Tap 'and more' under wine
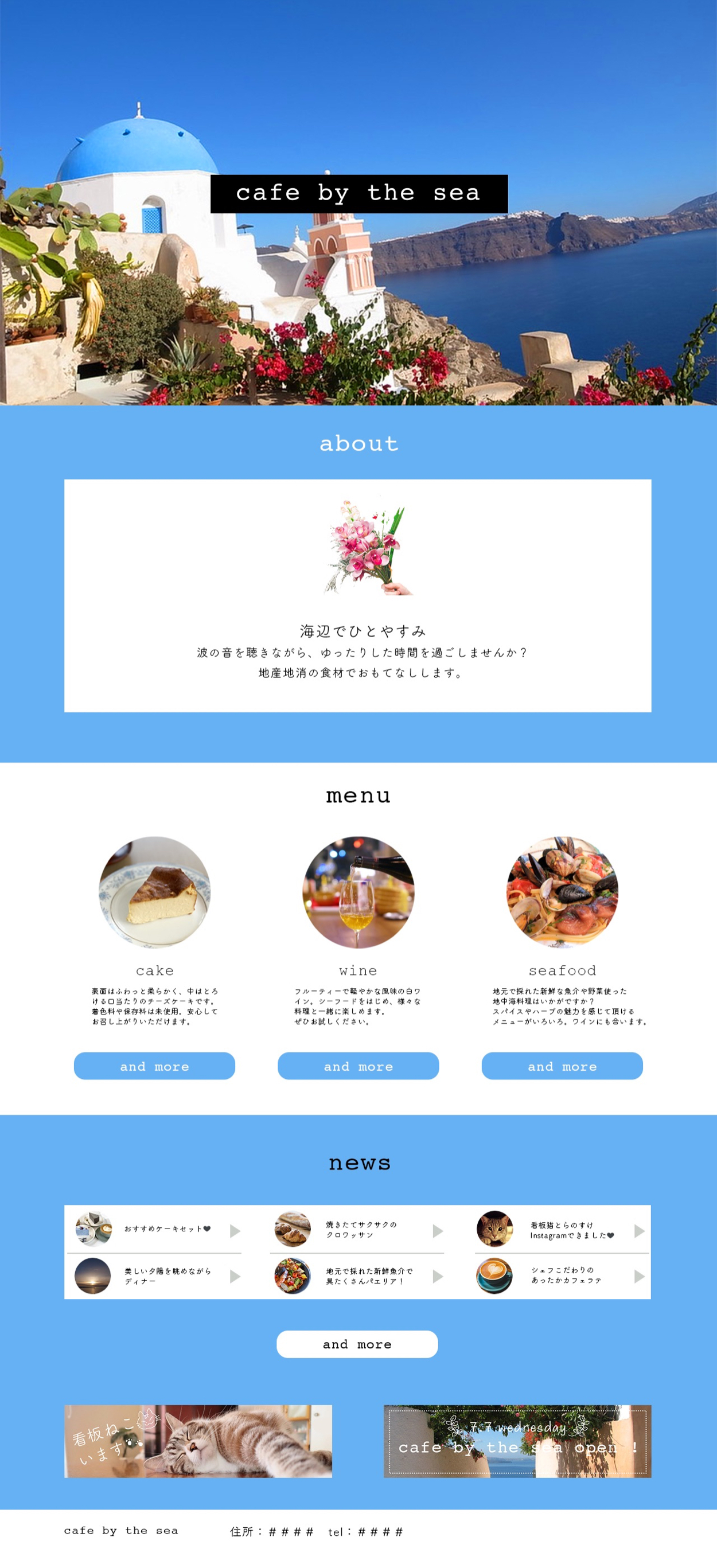Image resolution: width=717 pixels, height=1568 pixels. point(358,1066)
